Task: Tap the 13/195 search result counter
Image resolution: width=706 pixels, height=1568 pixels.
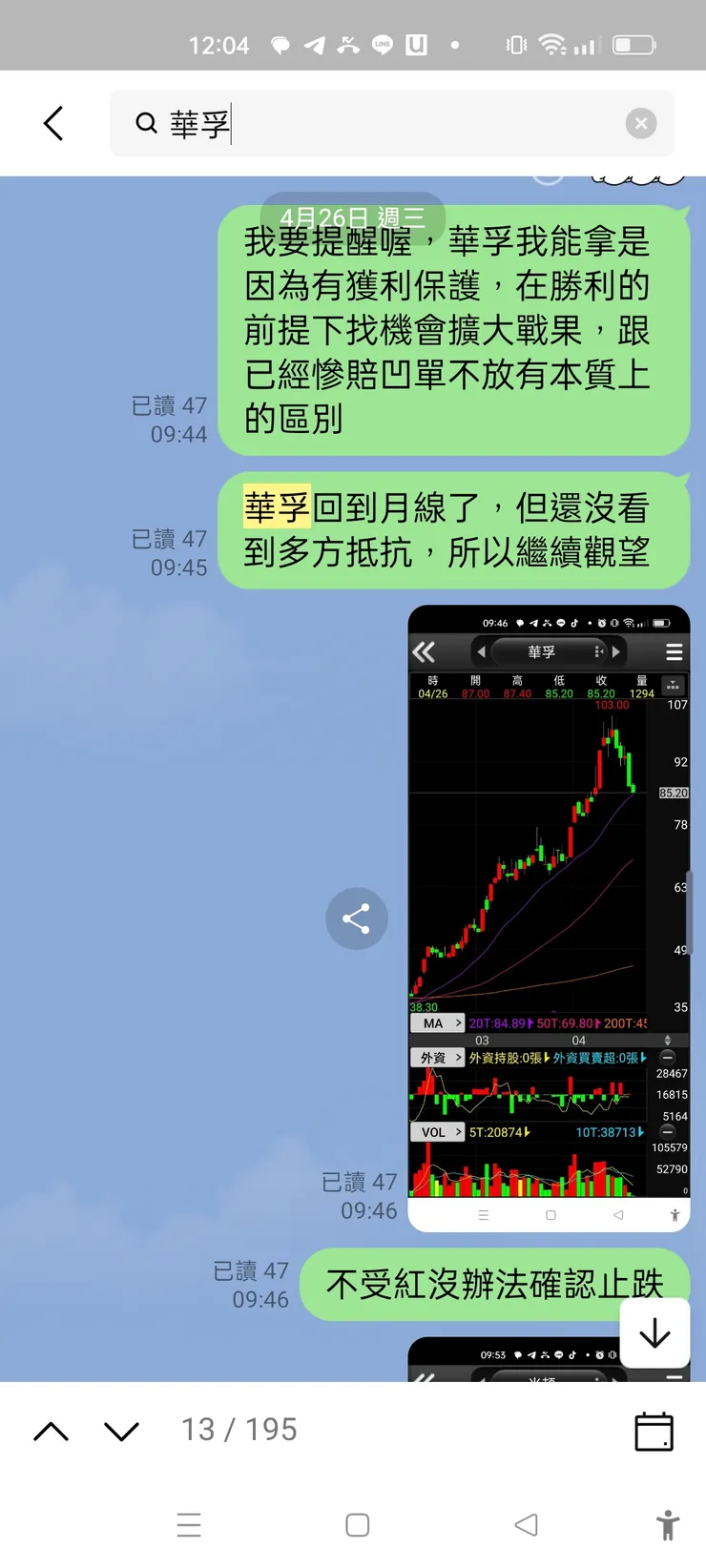Action: pyautogui.click(x=238, y=1429)
